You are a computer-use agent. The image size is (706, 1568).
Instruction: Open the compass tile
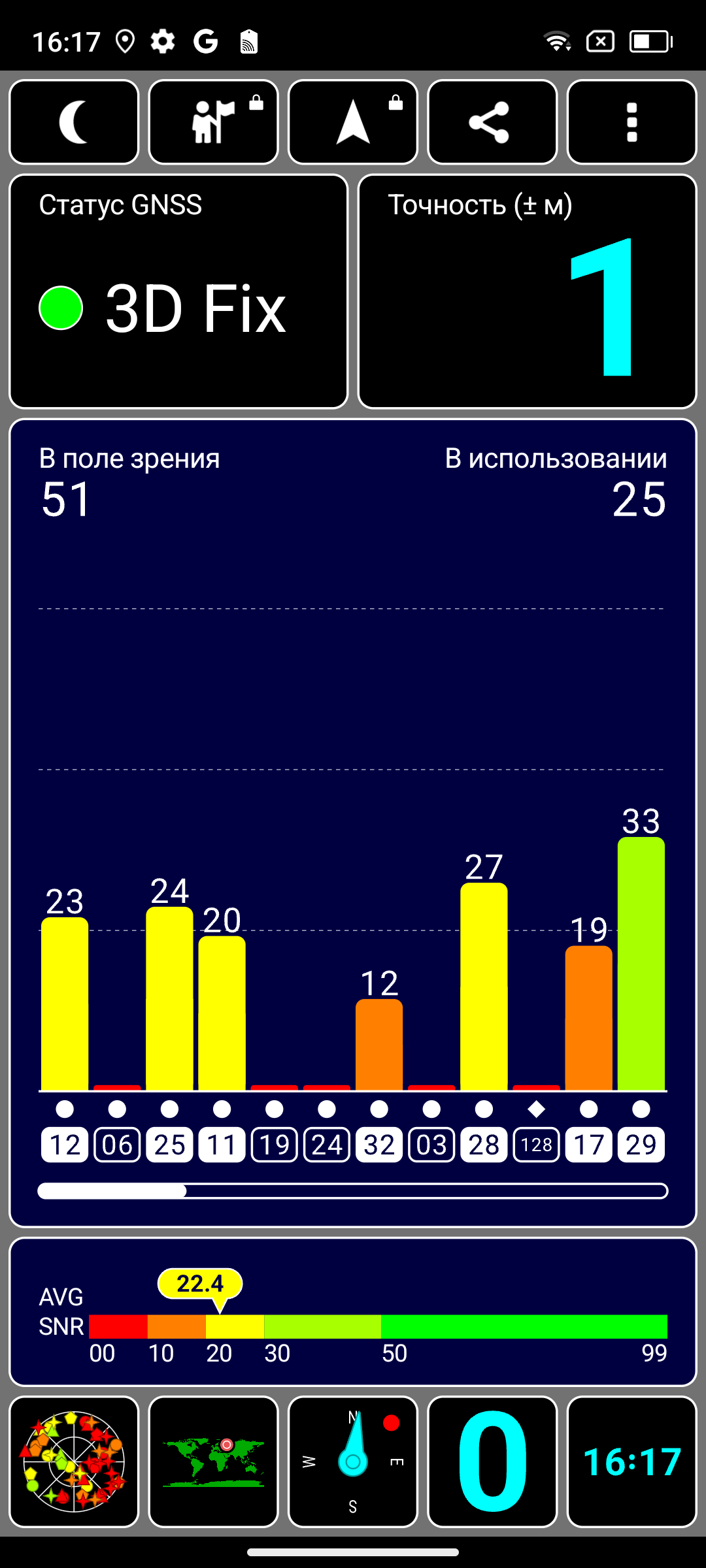[353, 1462]
